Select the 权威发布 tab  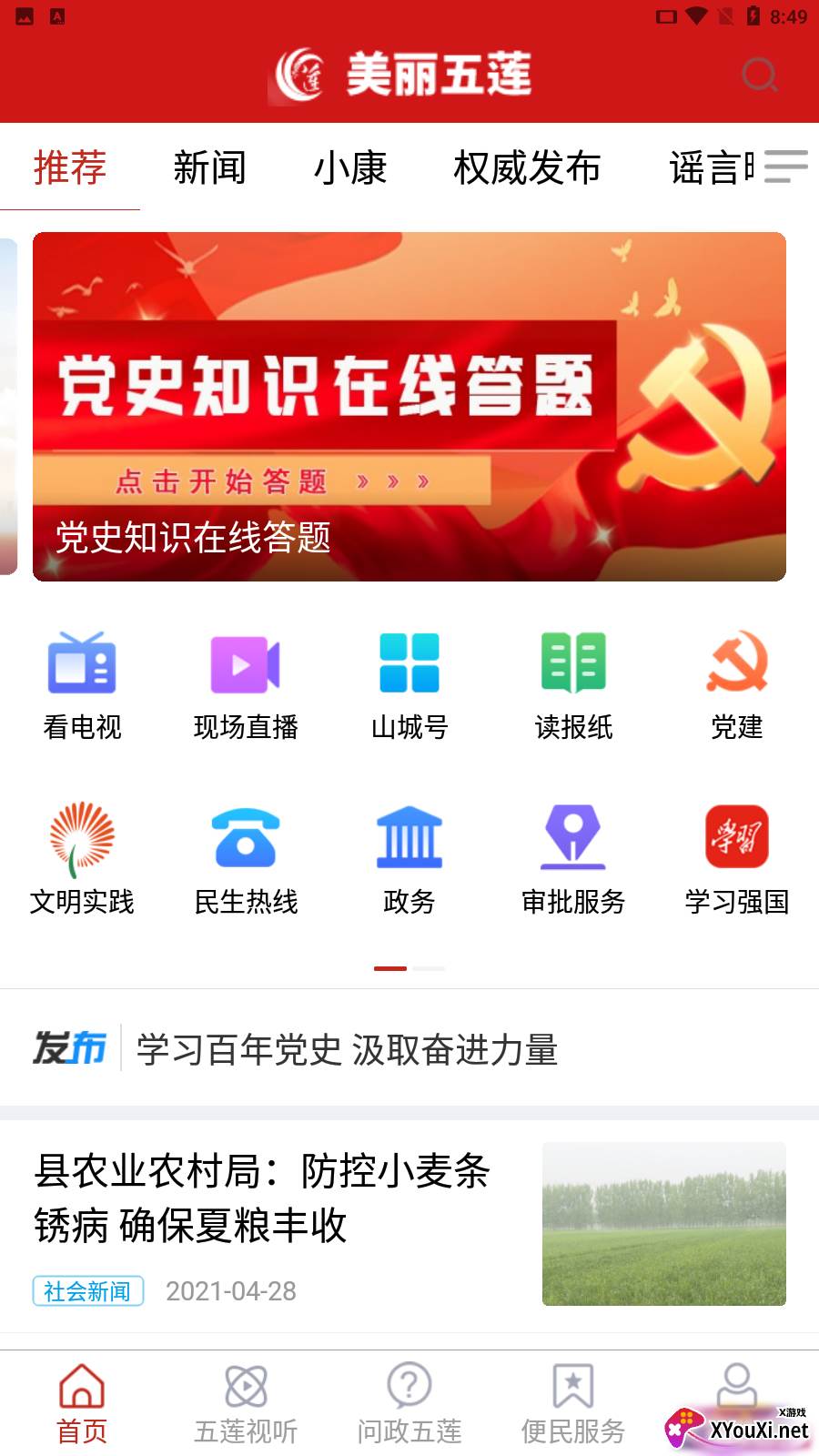tap(527, 167)
